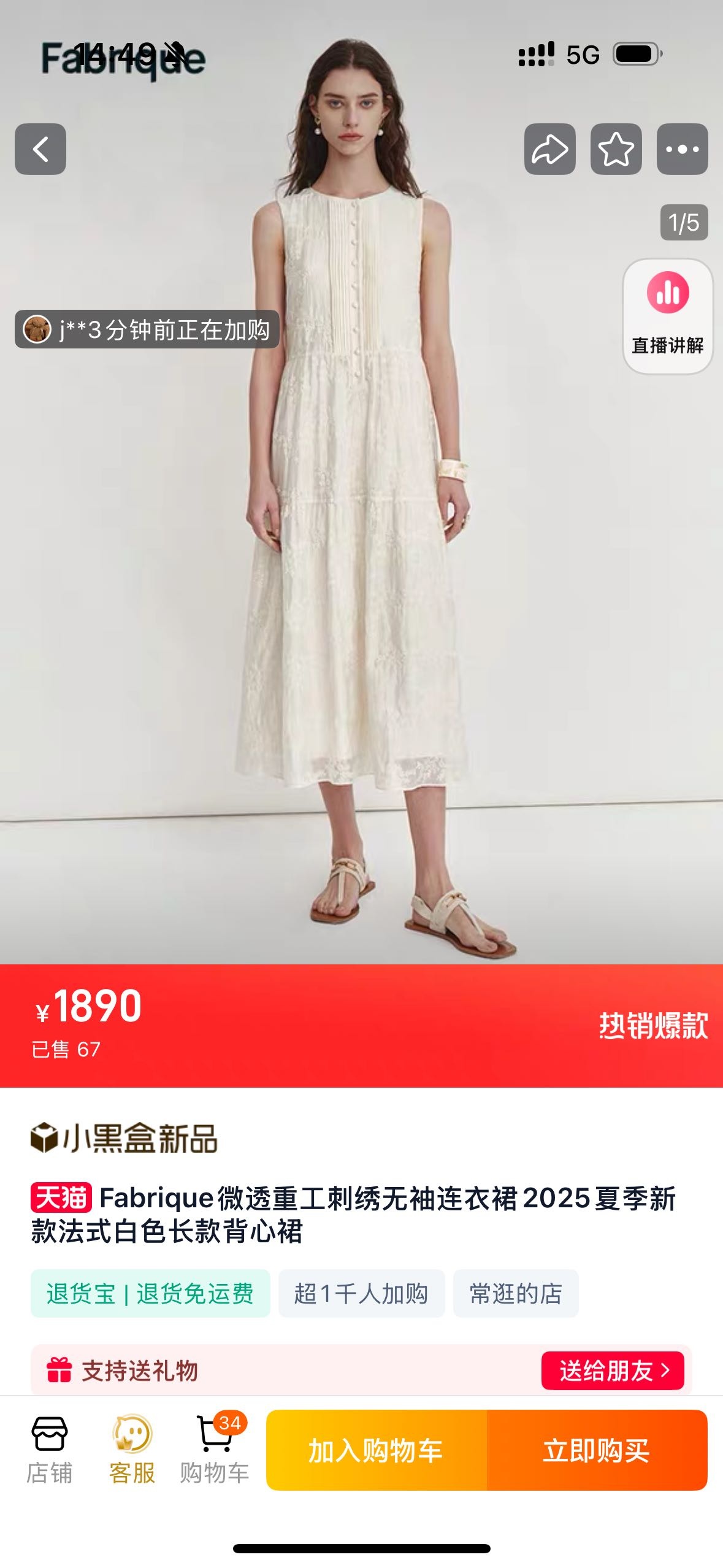This screenshot has height=1568, width=723.
Task: Tap the 退货宝 退货免运费 tag
Action: point(150,1294)
